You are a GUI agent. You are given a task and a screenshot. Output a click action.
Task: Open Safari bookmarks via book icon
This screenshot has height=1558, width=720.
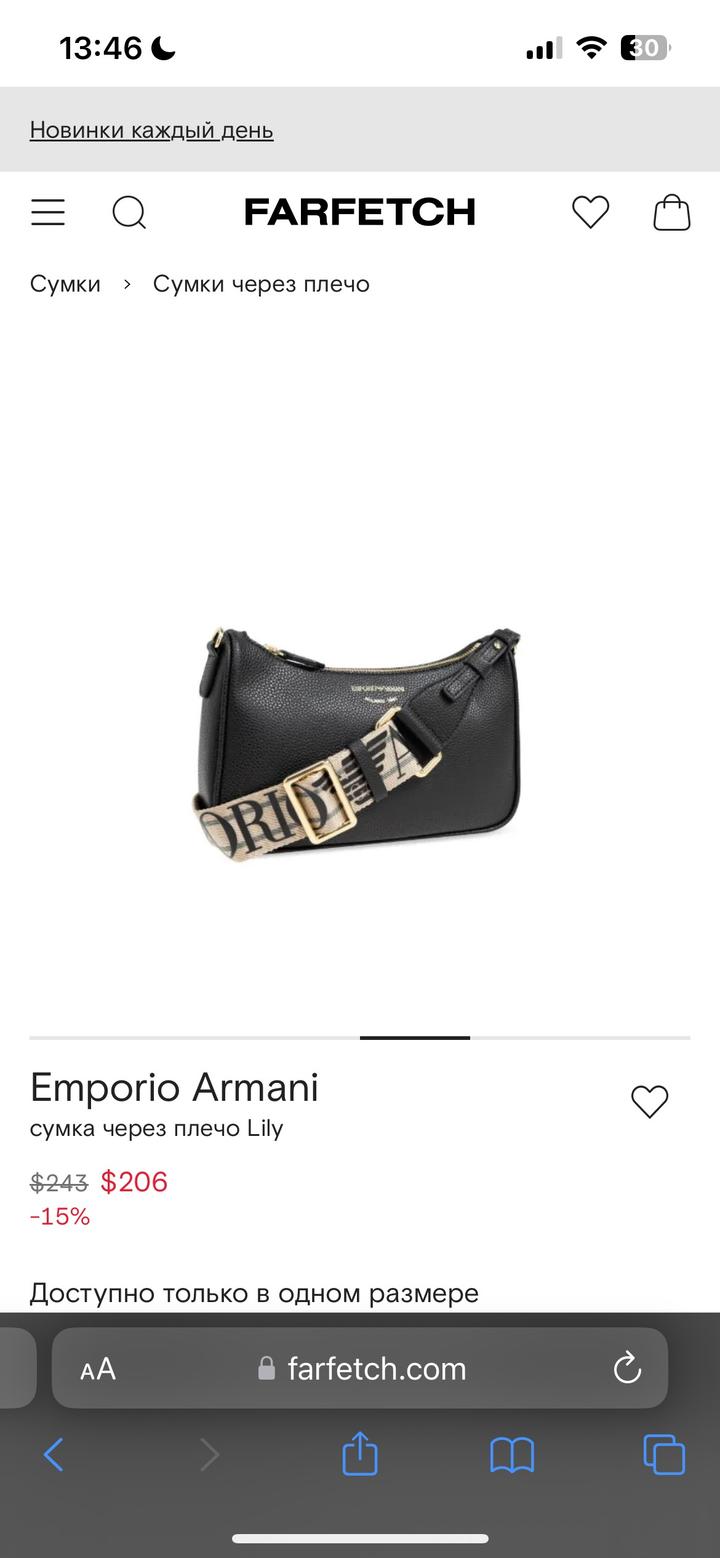[x=512, y=1456]
